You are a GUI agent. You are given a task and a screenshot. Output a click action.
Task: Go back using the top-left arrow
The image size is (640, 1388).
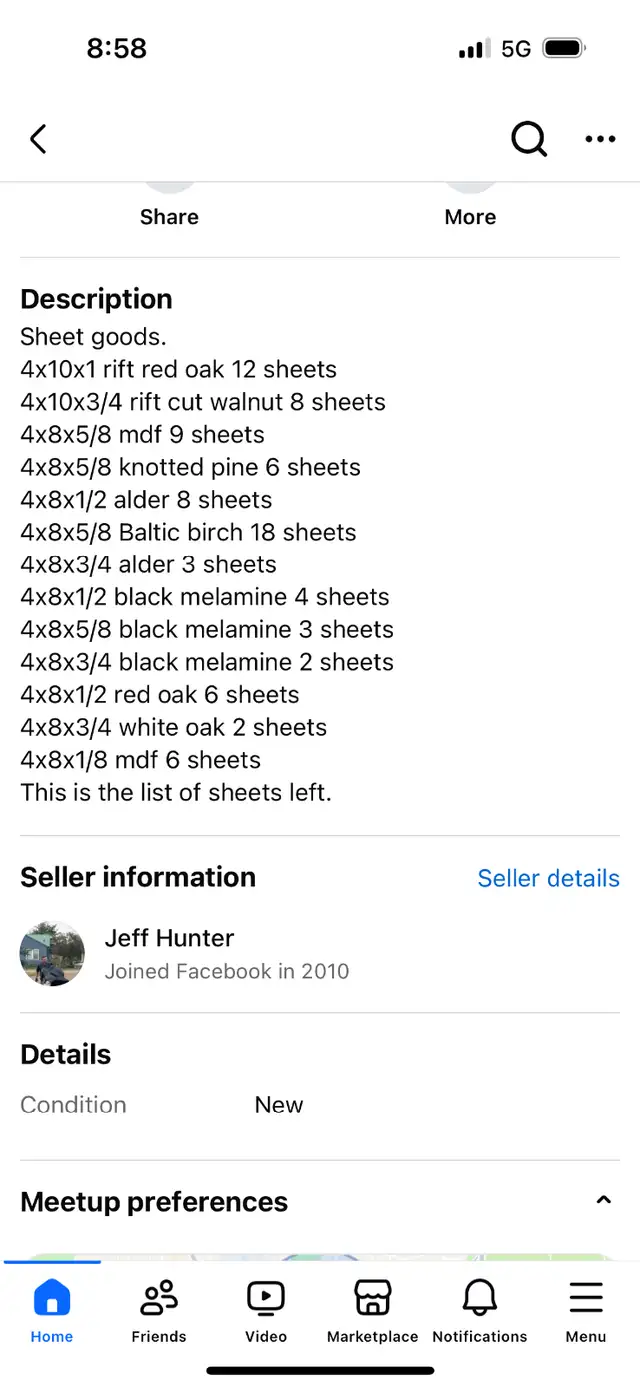(38, 139)
